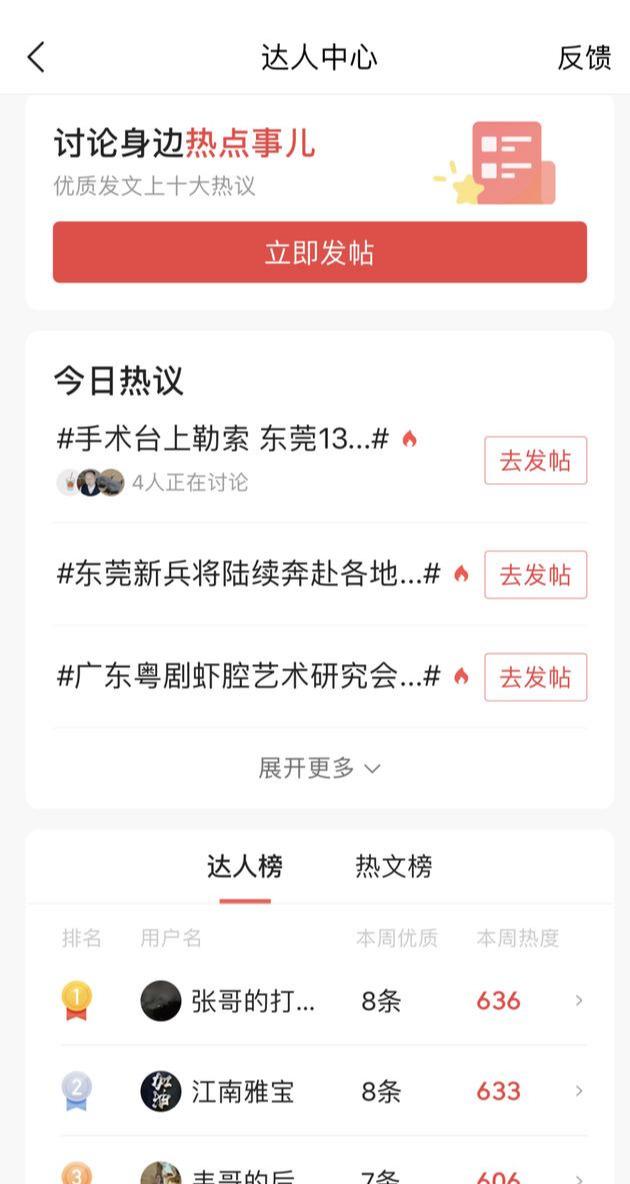Open the #东莞新兵将陆续奔赴各地 topic
This screenshot has height=1184, width=630.
pos(248,575)
